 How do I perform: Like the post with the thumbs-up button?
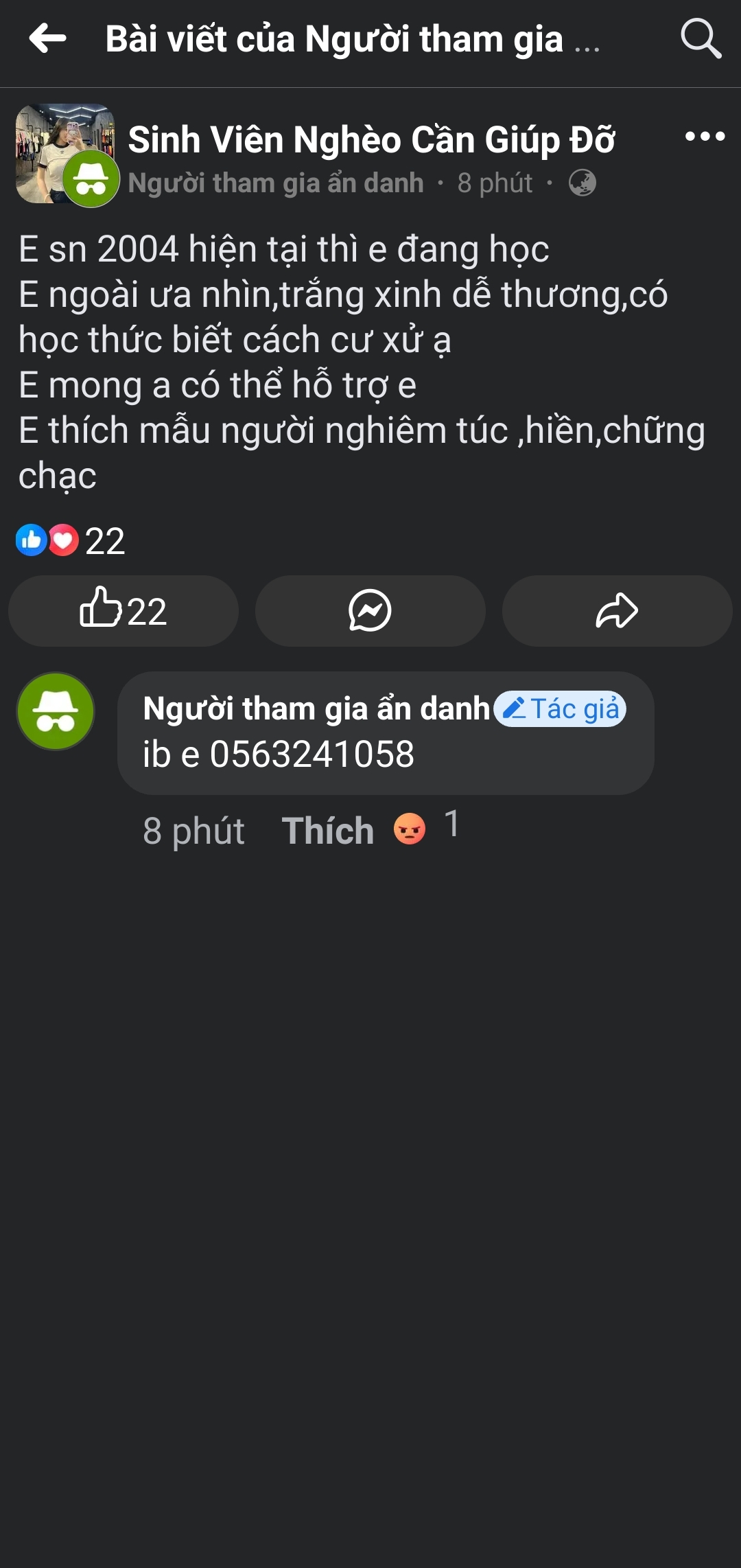(123, 610)
